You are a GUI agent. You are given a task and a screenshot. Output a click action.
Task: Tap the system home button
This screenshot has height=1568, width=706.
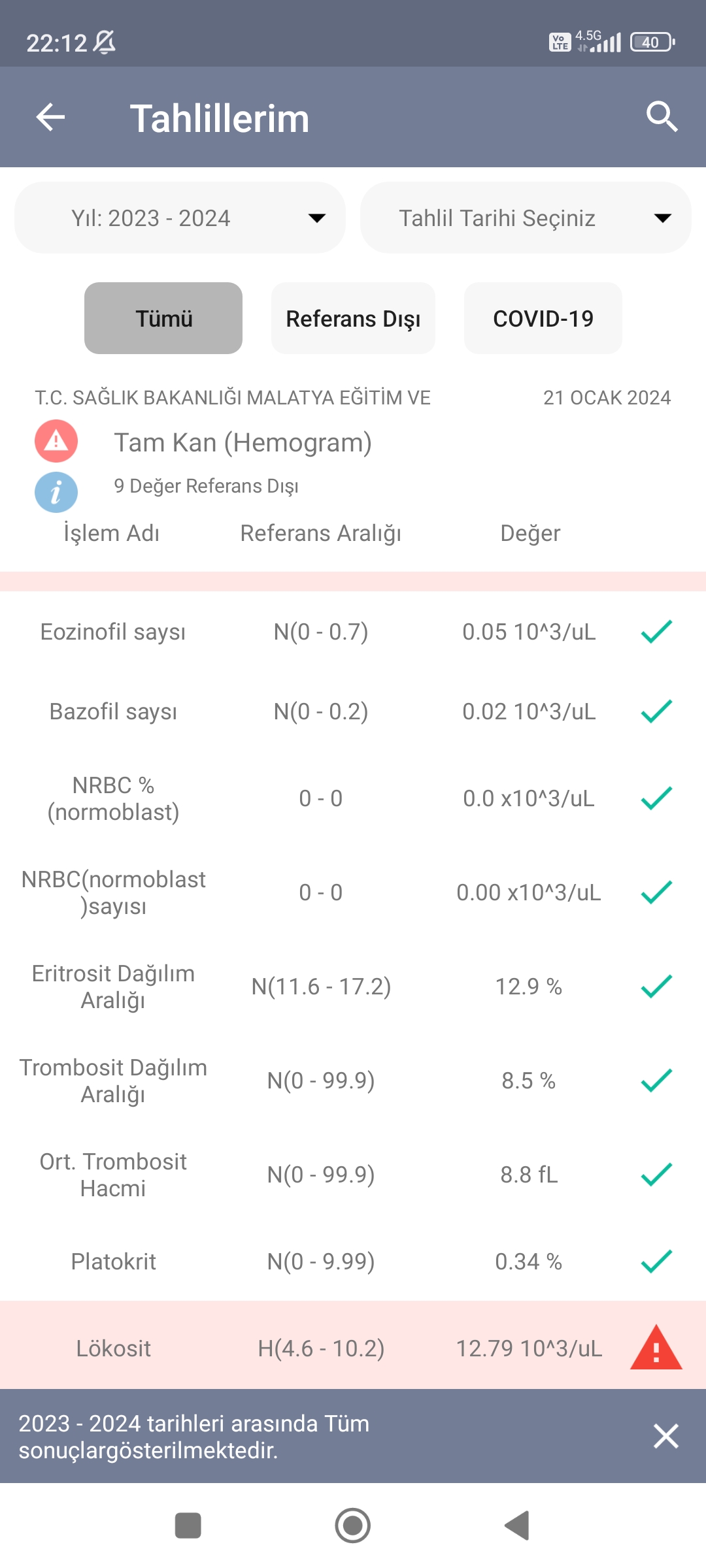[x=353, y=1526]
